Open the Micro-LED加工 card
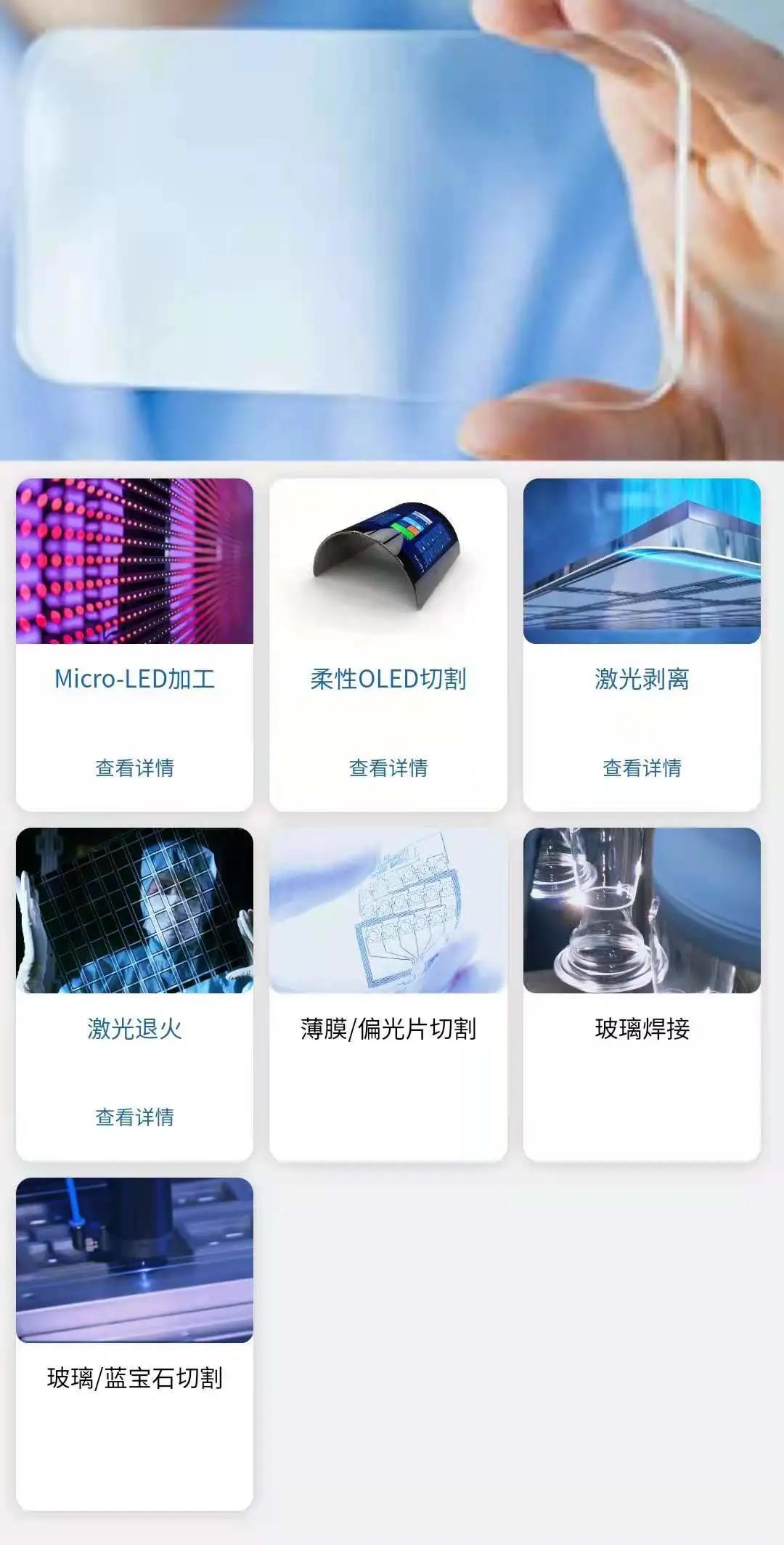This screenshot has width=784, height=1545. pos(134,678)
